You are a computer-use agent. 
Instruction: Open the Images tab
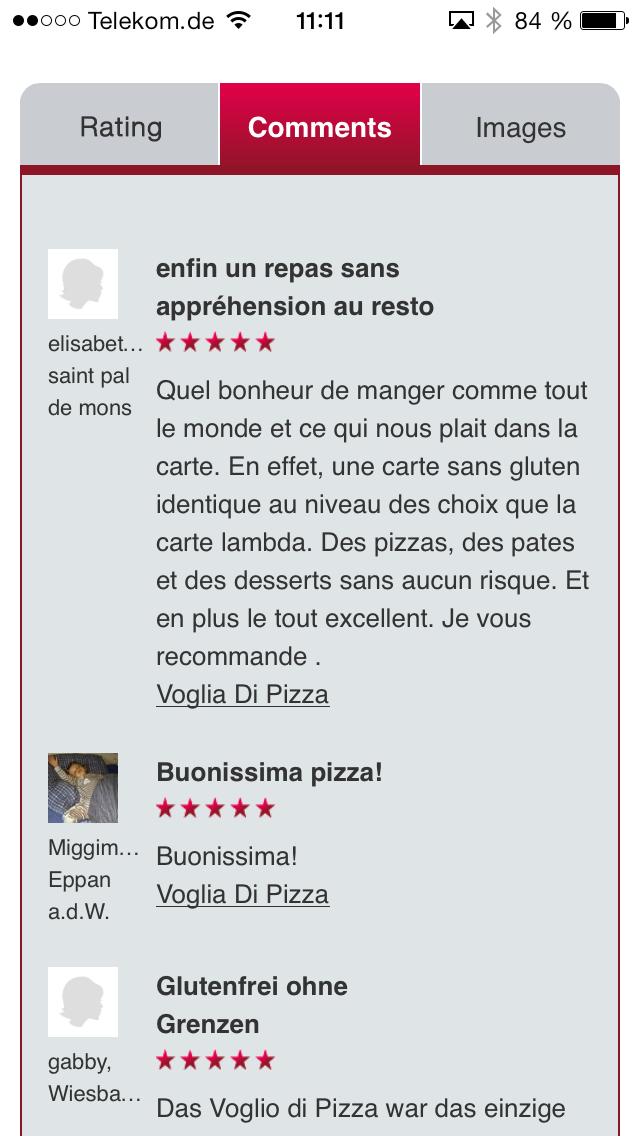pos(520,127)
